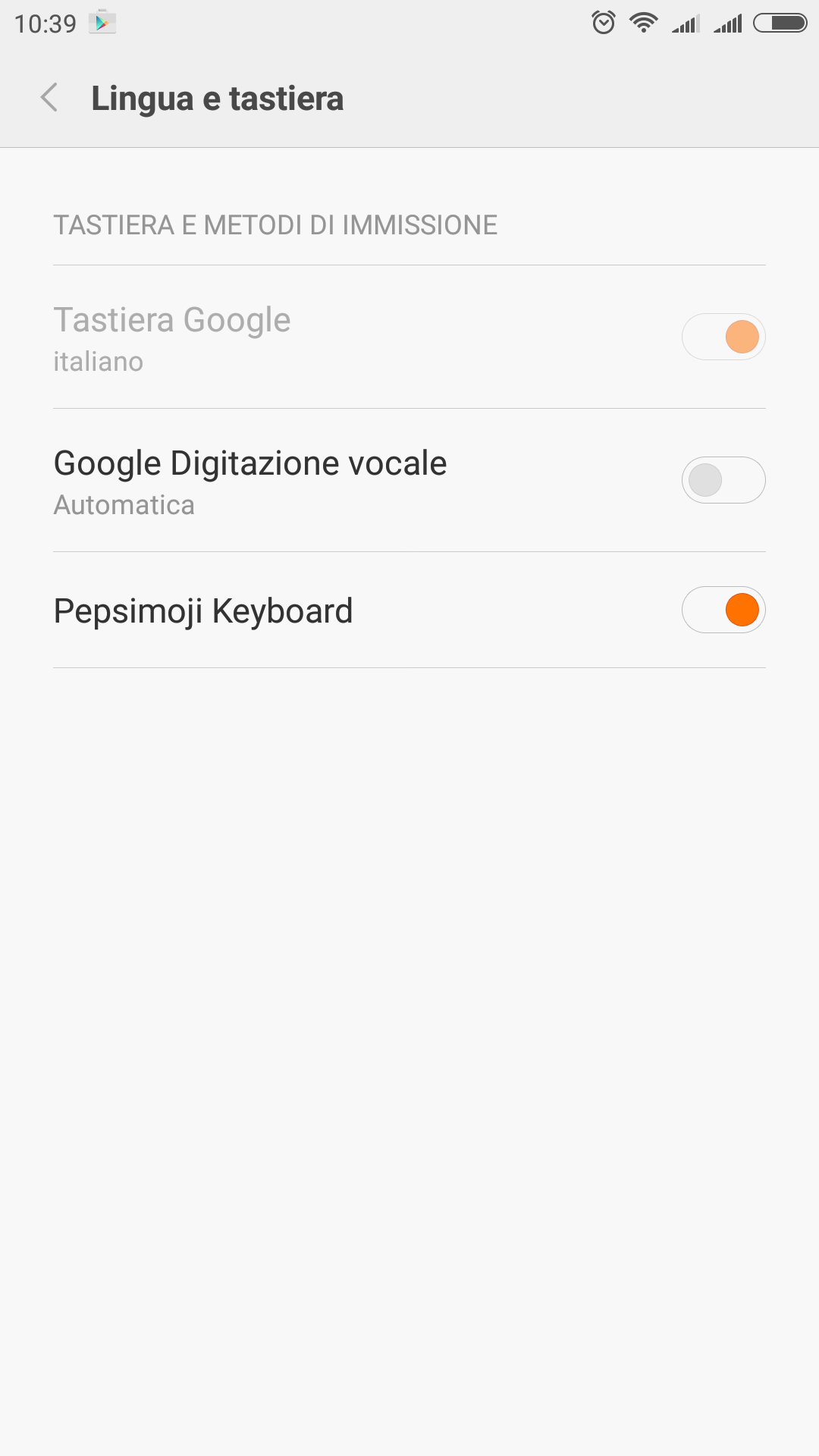The image size is (819, 1456).
Task: Turn off Pepsimoji Keyboard switch
Action: coord(723,610)
